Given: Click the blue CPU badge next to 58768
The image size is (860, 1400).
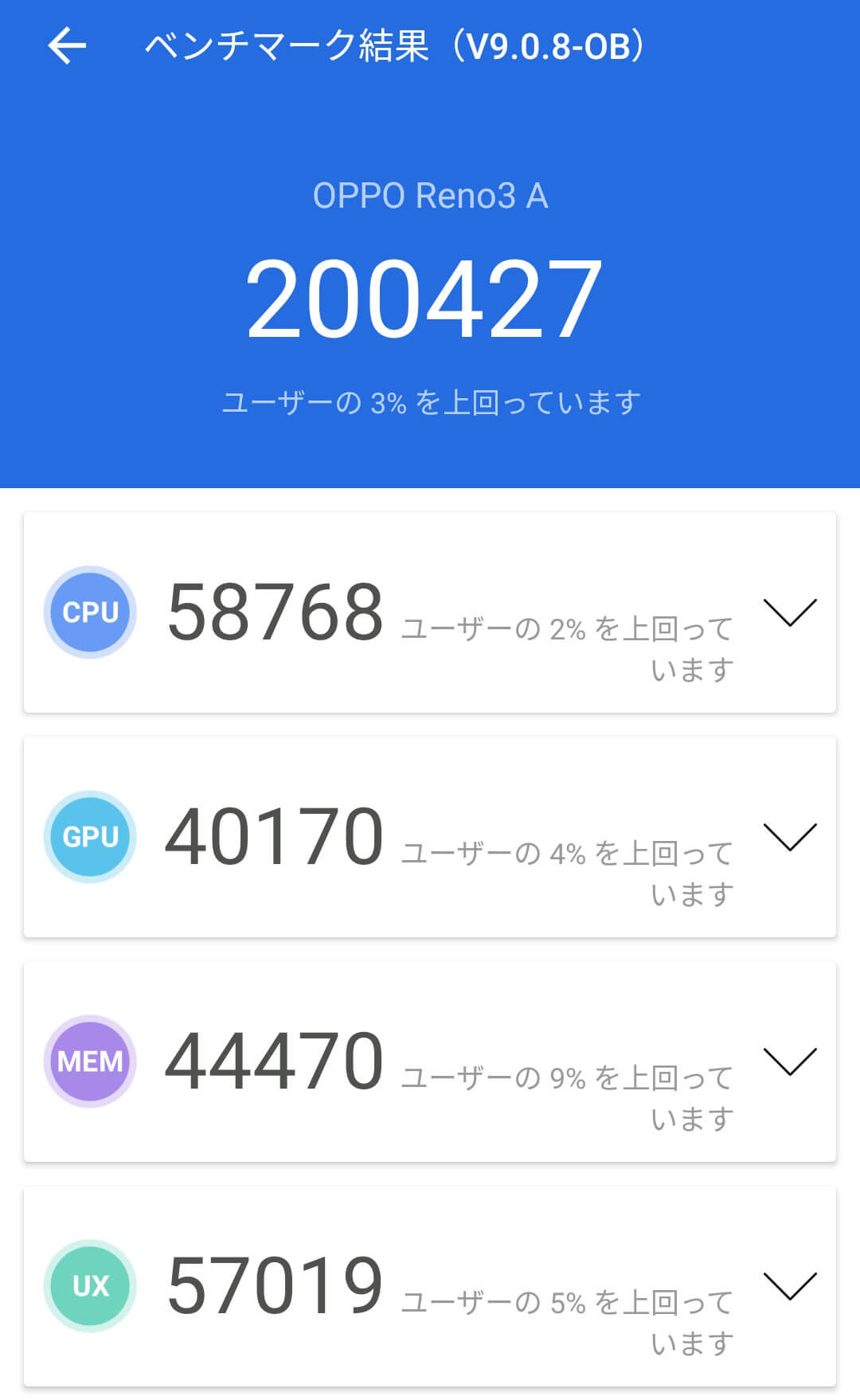Looking at the screenshot, I should point(89,612).
